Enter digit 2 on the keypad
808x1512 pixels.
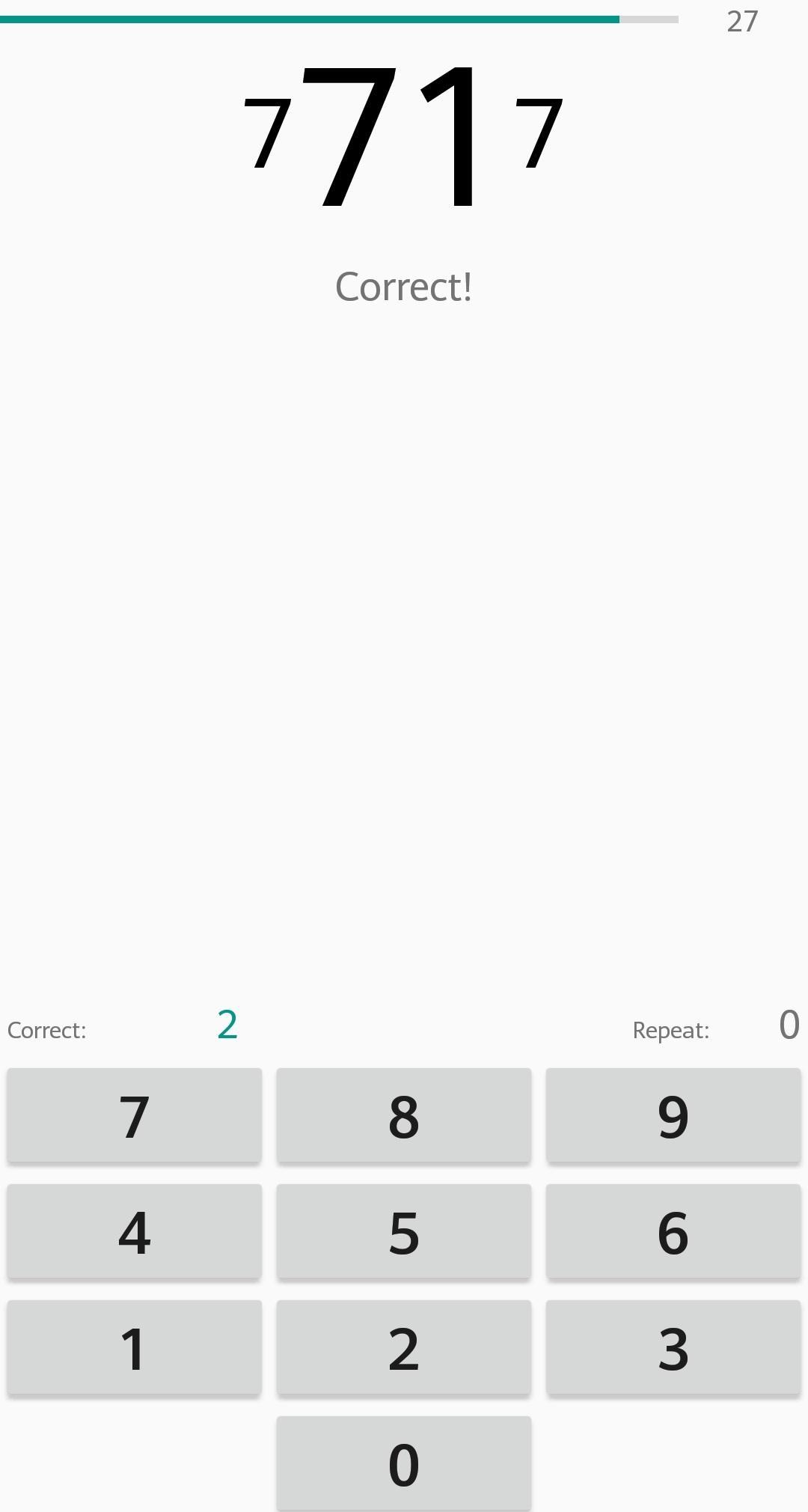(x=404, y=1347)
